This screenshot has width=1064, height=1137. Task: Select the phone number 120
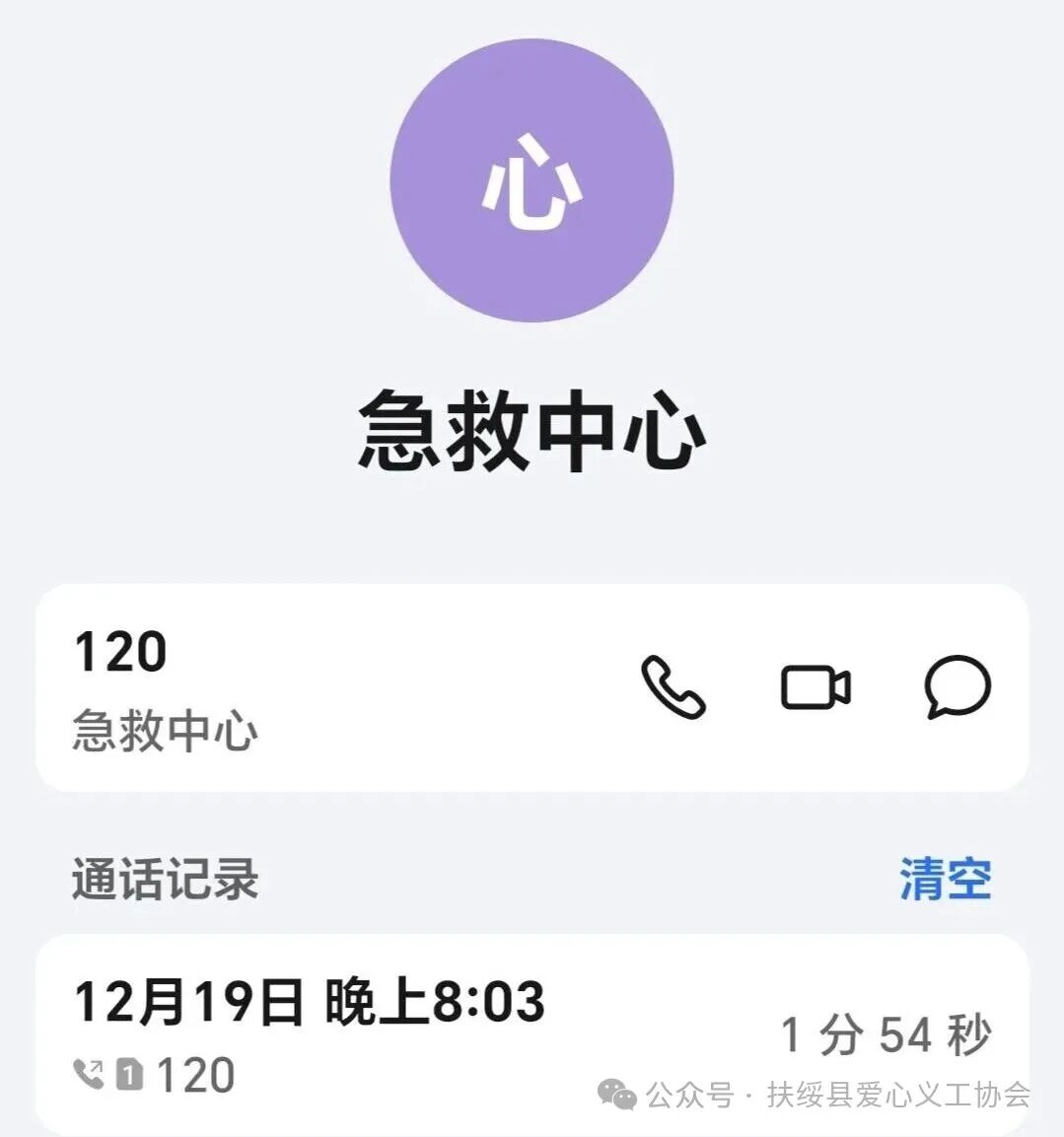(x=118, y=653)
